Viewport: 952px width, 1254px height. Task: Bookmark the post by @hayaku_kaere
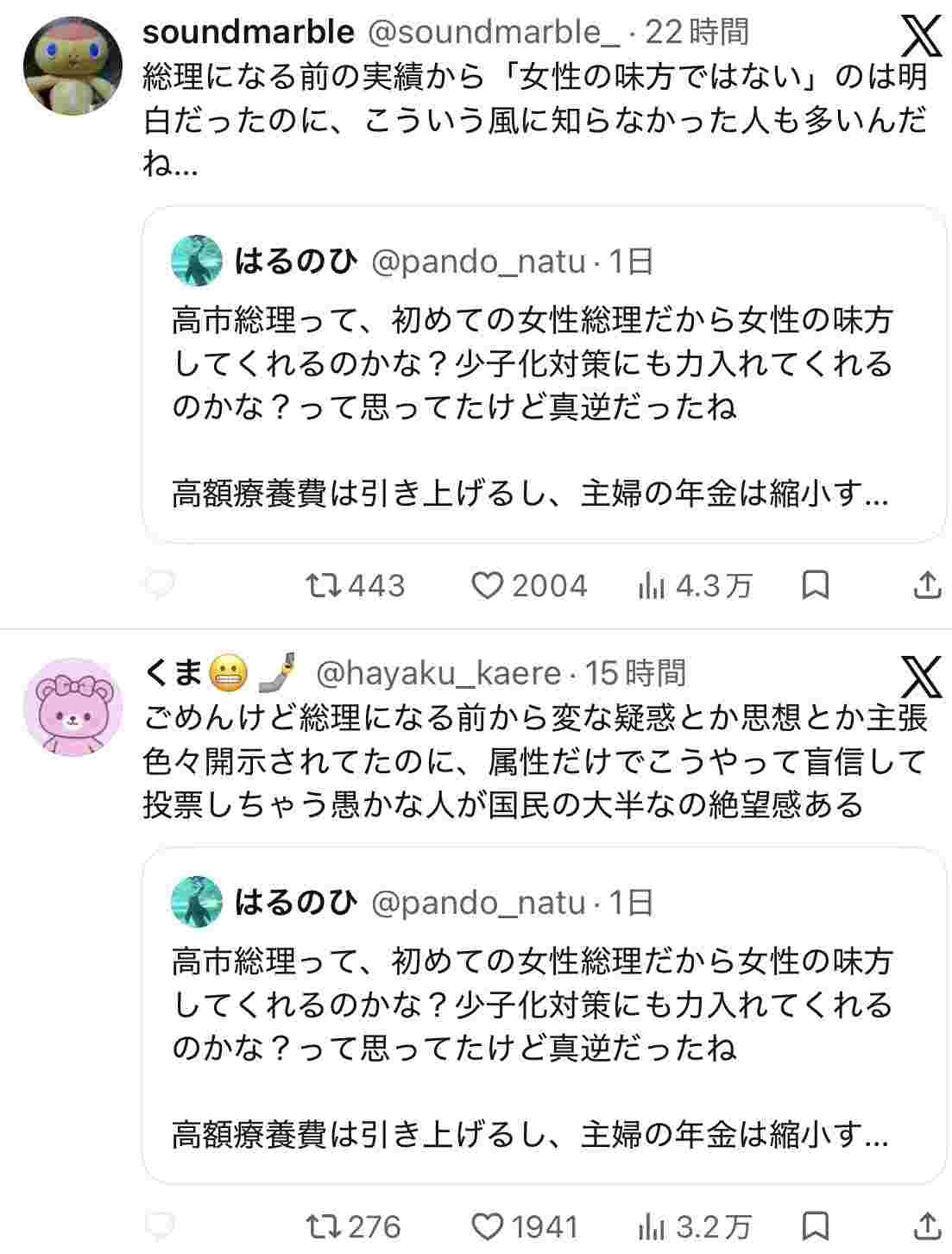coord(816,1226)
